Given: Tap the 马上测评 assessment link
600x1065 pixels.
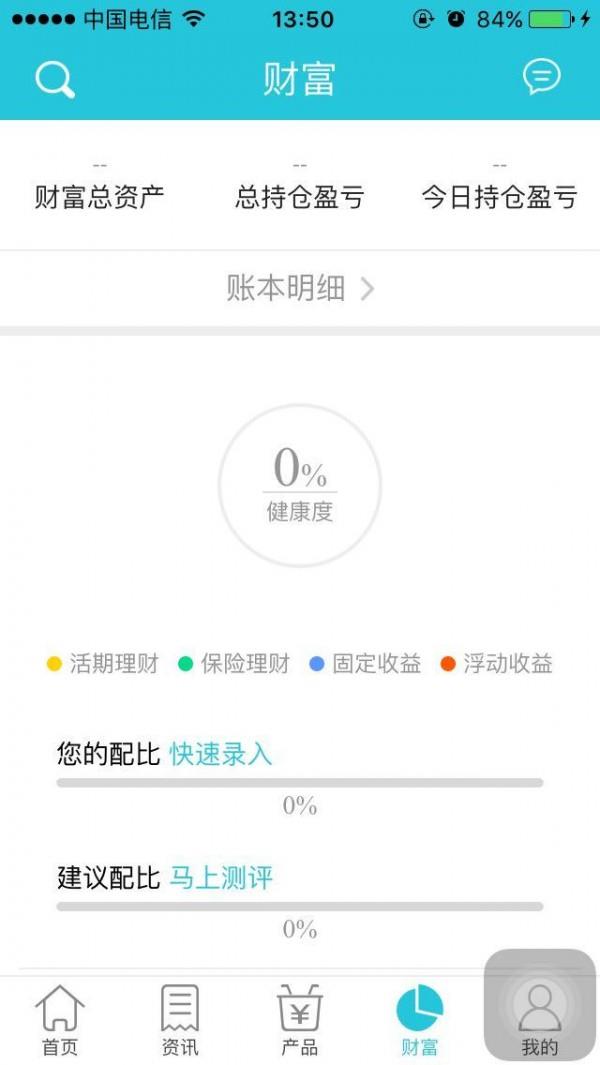Looking at the screenshot, I should pyautogui.click(x=221, y=878).
